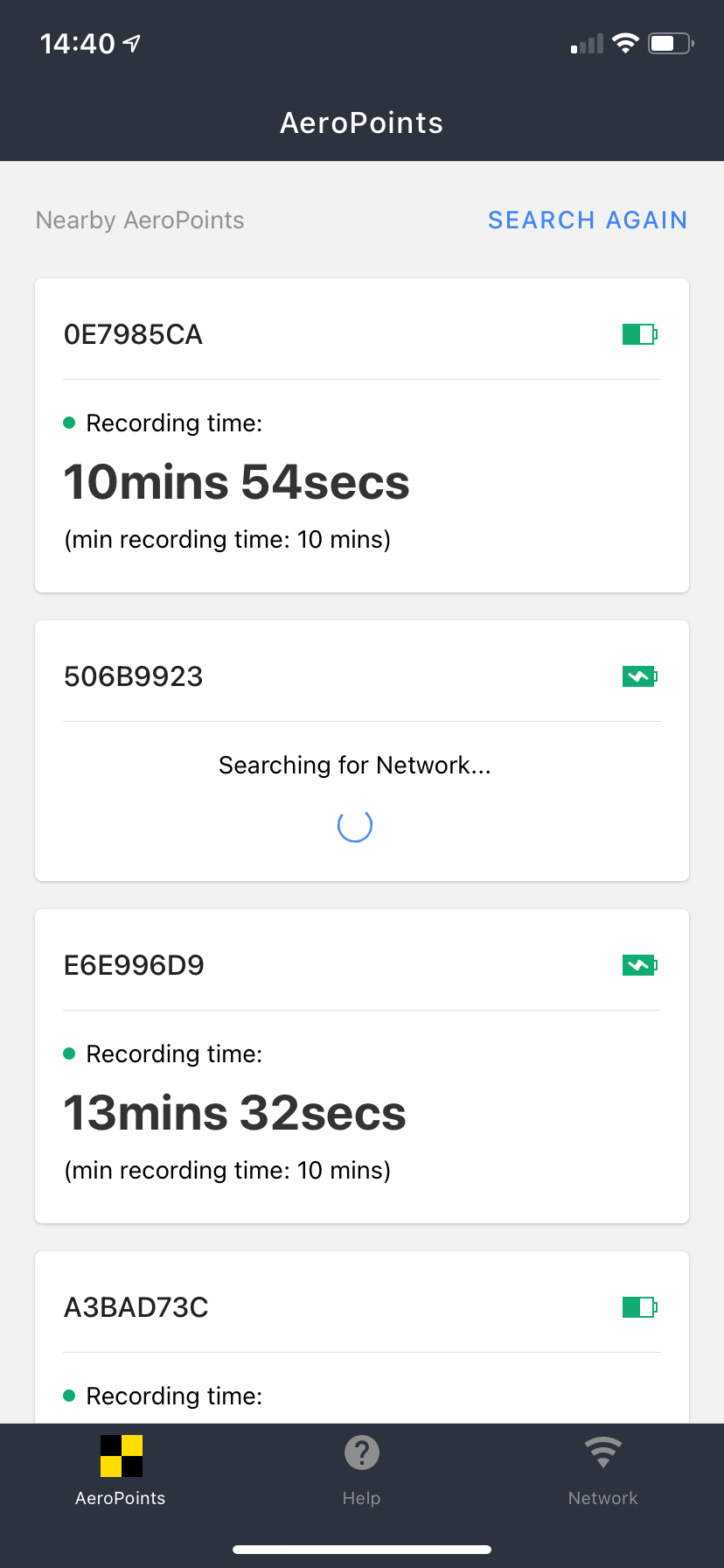Select the E6E996D9 AeroPoint card
This screenshot has height=1568, width=724.
click(x=361, y=1065)
